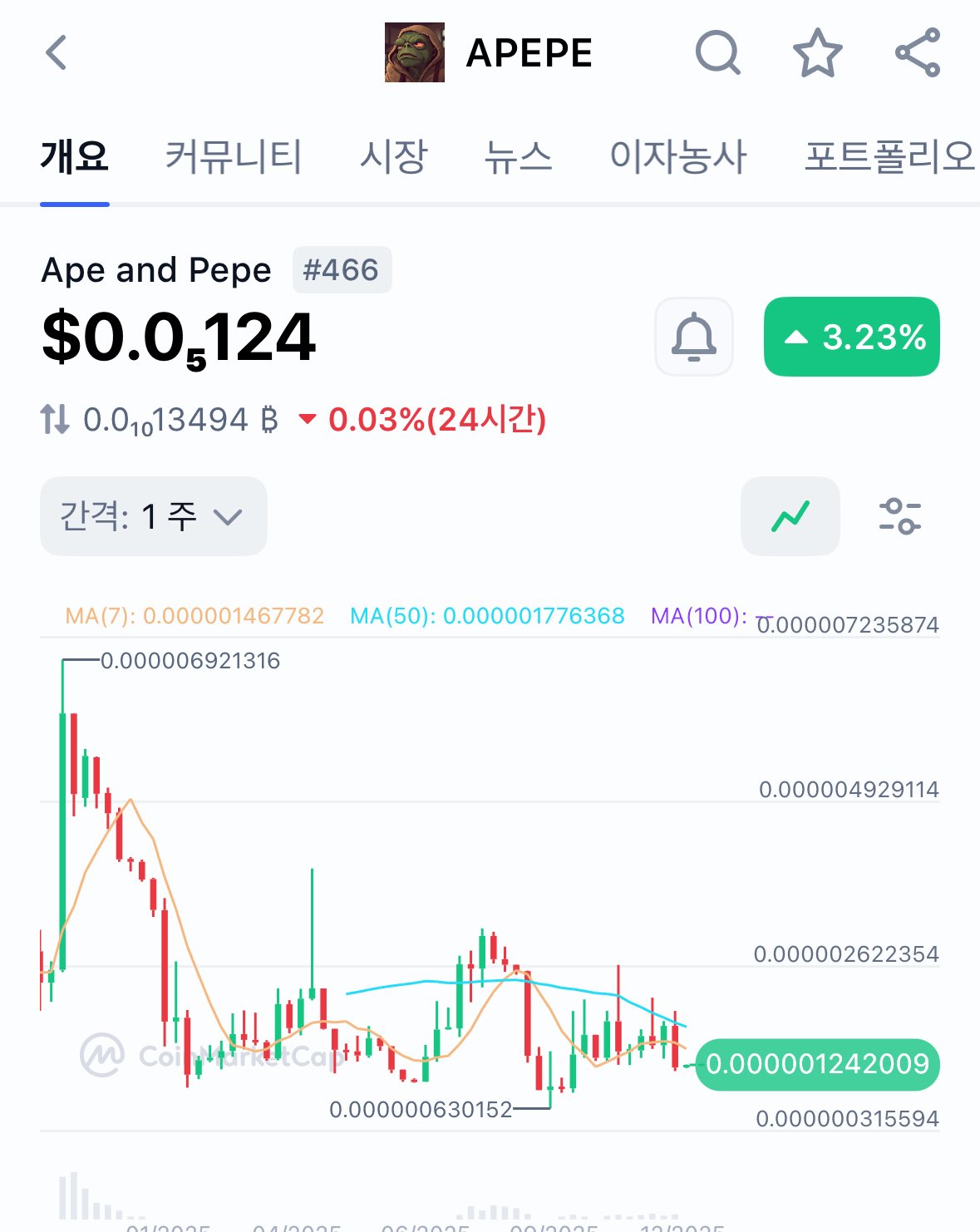Add APEPE to watchlist with the star
Viewport: 980px width, 1232px height.
pyautogui.click(x=818, y=53)
